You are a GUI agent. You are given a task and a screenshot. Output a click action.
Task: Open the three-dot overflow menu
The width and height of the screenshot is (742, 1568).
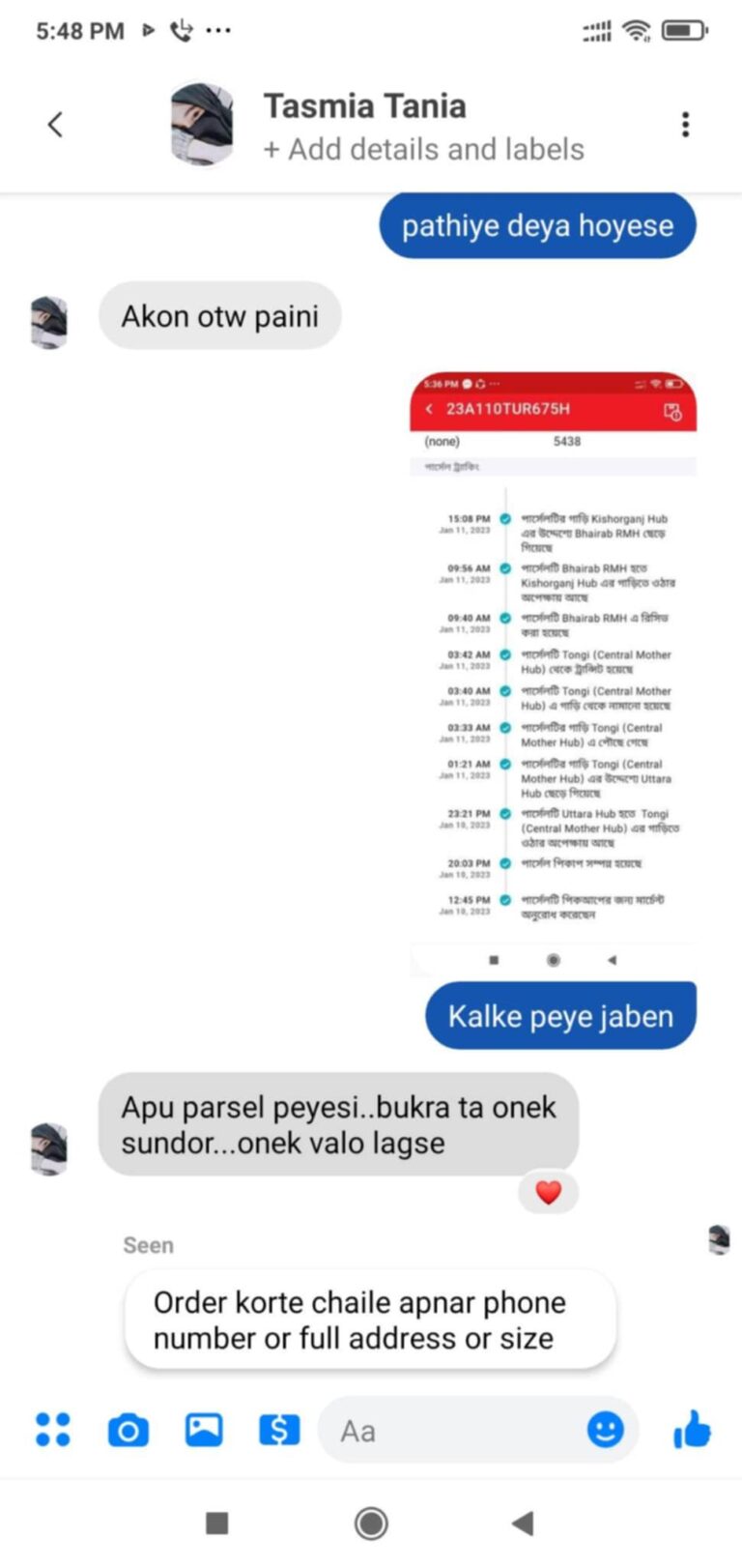685,125
